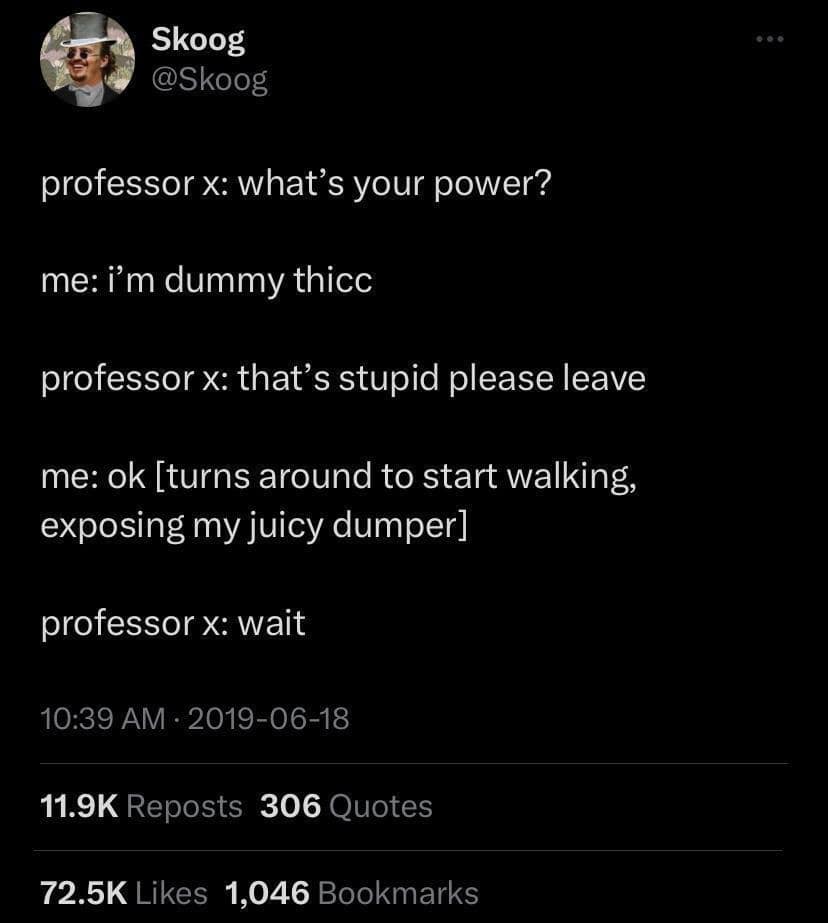Open the more options menu on the tweet
828x923 pixels.
[x=770, y=38]
